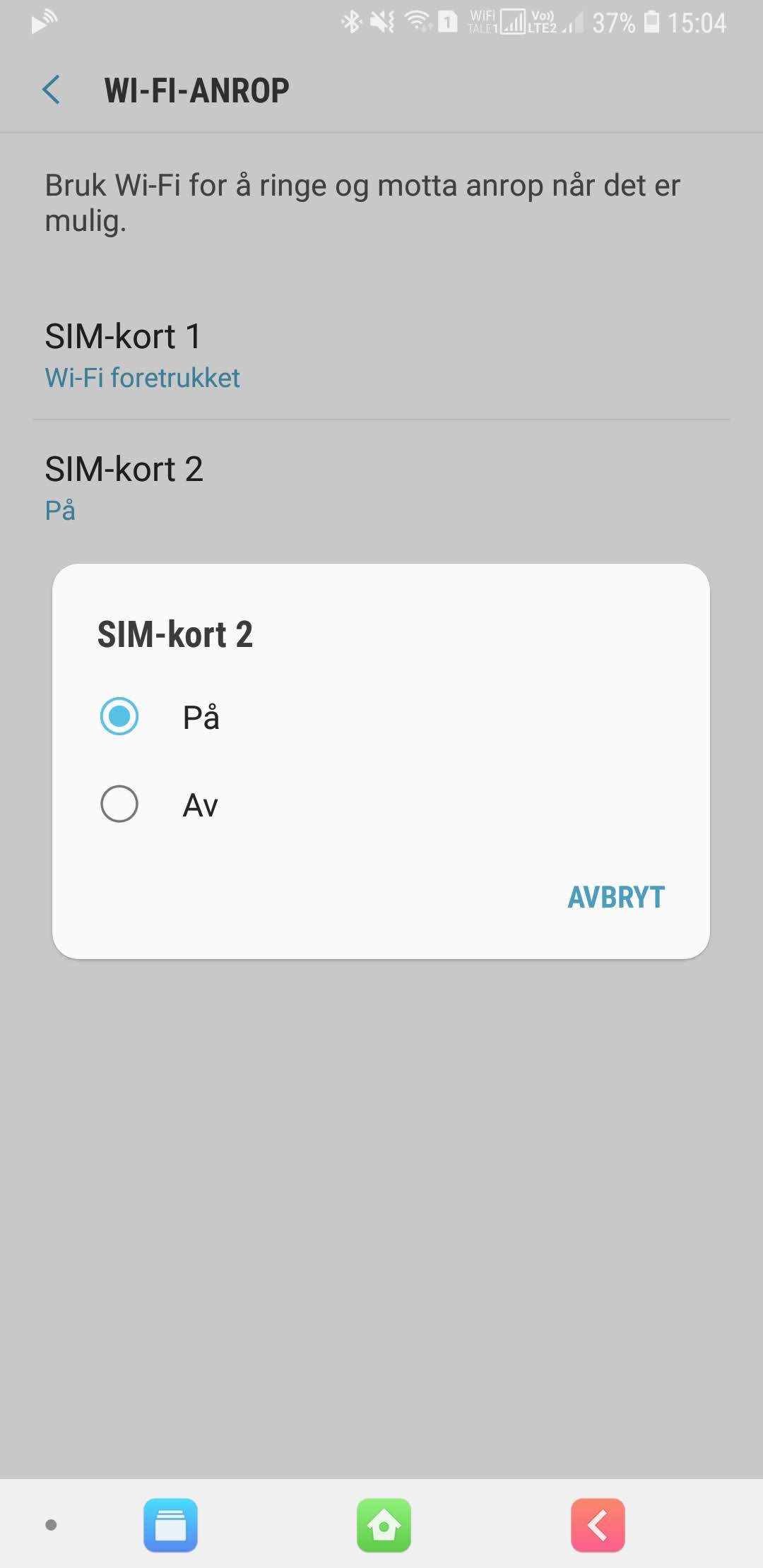Screen dimensions: 763x1568
Task: Go back from WI-FI-ANROP screen
Action: click(x=51, y=90)
